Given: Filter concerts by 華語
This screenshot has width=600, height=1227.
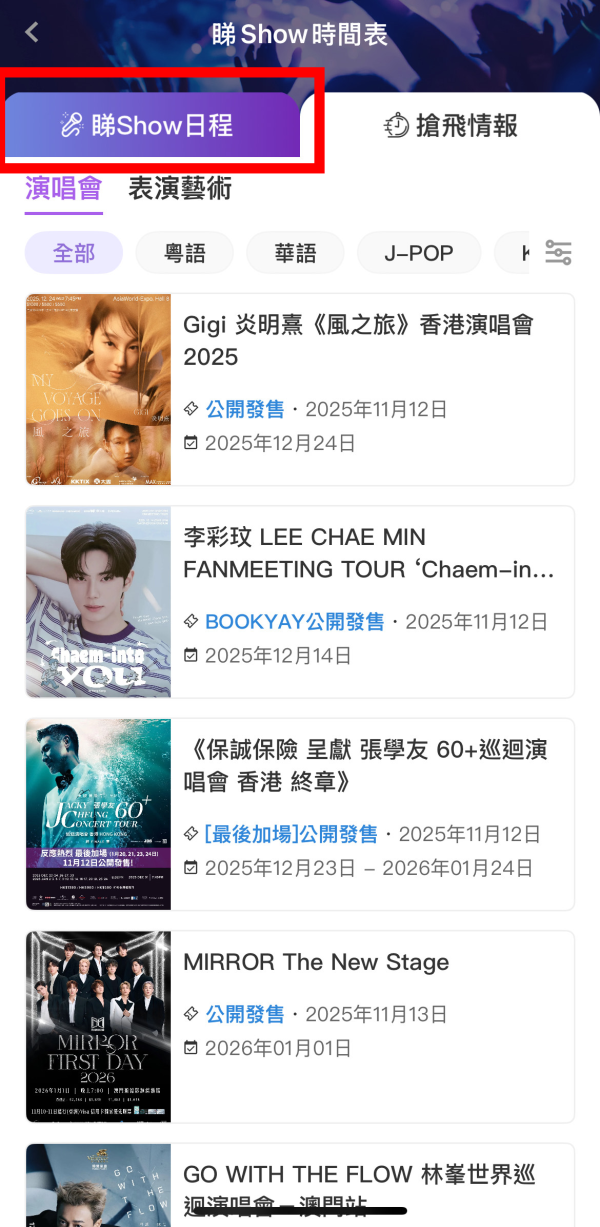Looking at the screenshot, I should pyautogui.click(x=295, y=253).
